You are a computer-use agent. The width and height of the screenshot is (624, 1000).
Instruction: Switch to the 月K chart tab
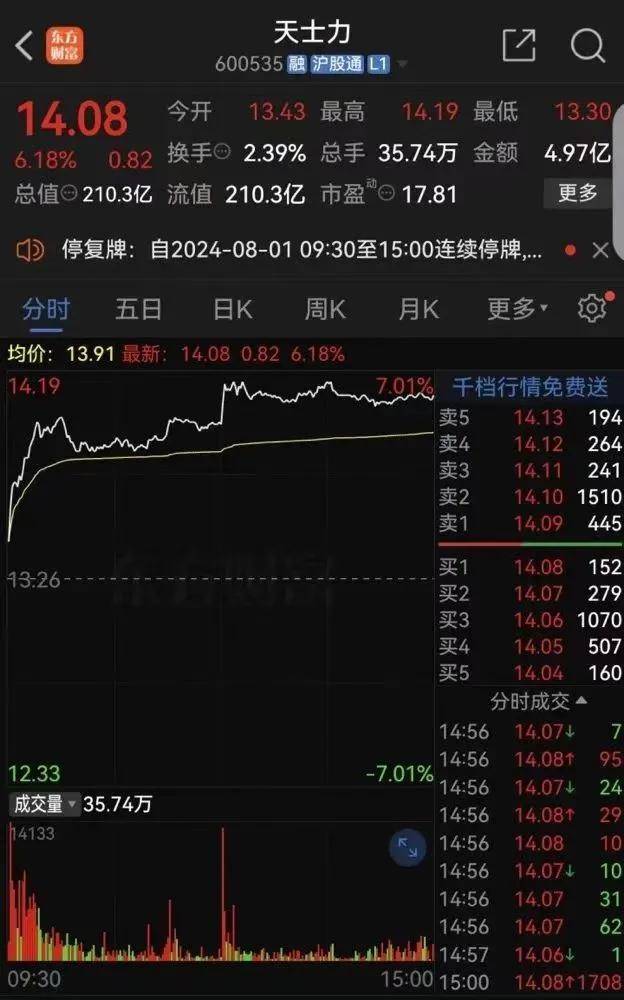[x=419, y=309]
